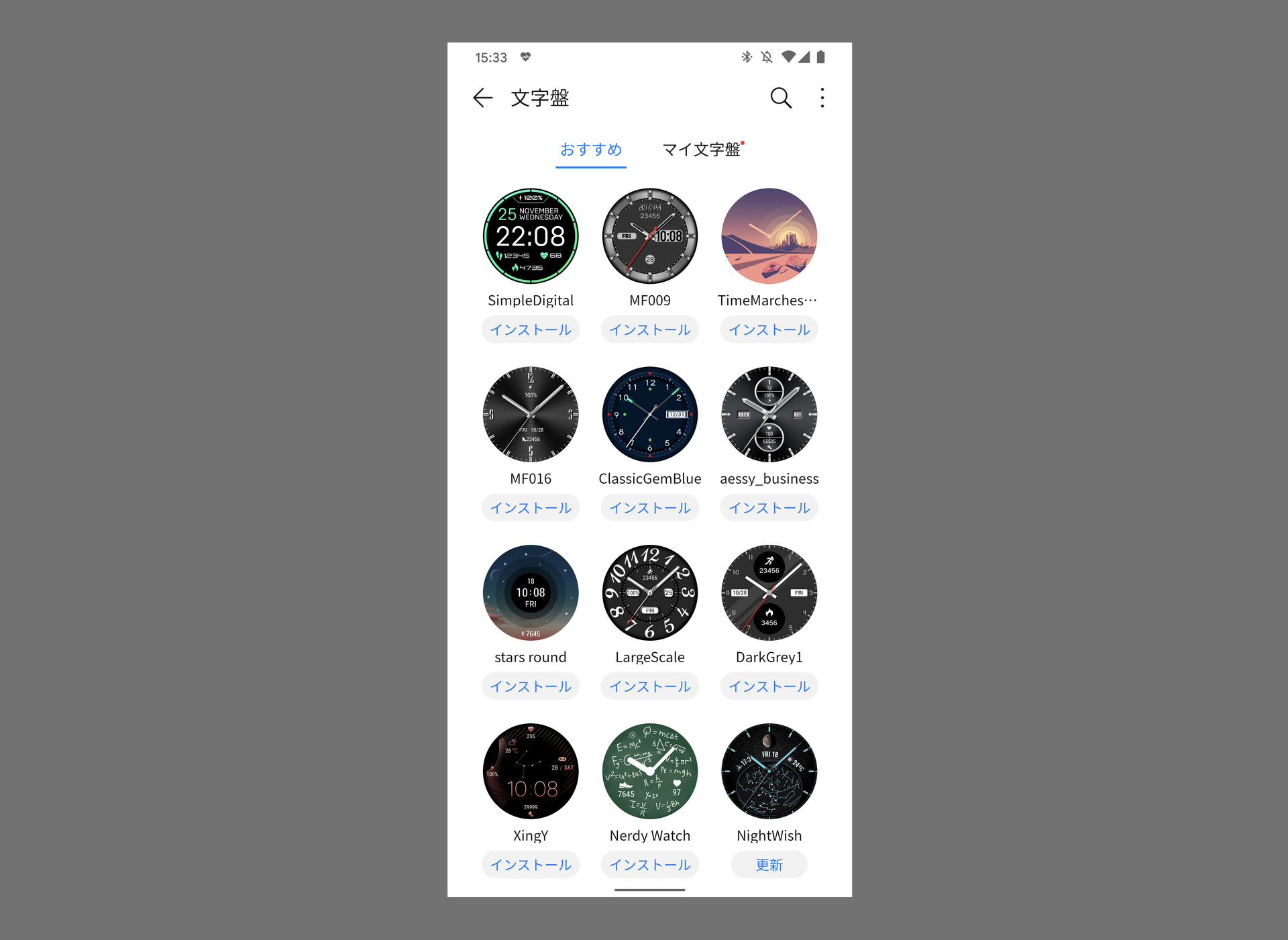Switch to the おすすめ tab
This screenshot has height=940, width=1288.
click(x=590, y=150)
